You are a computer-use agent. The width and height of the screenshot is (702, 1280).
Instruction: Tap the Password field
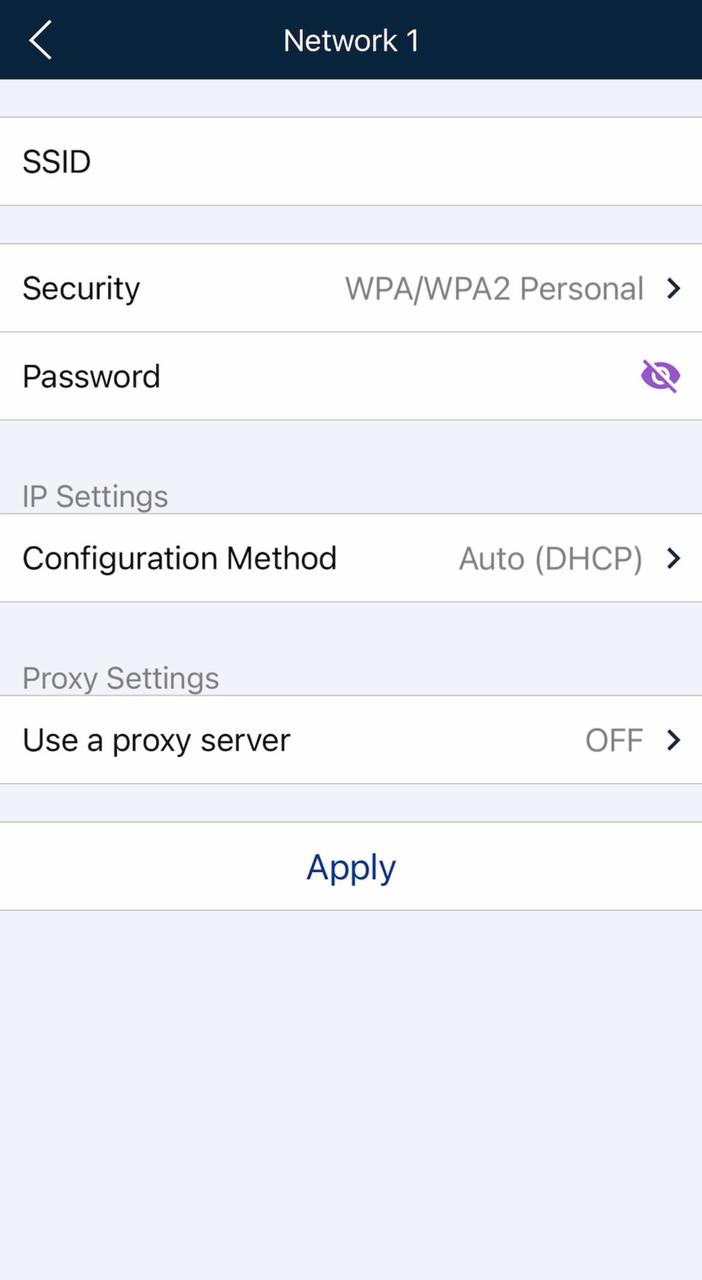pyautogui.click(x=351, y=377)
